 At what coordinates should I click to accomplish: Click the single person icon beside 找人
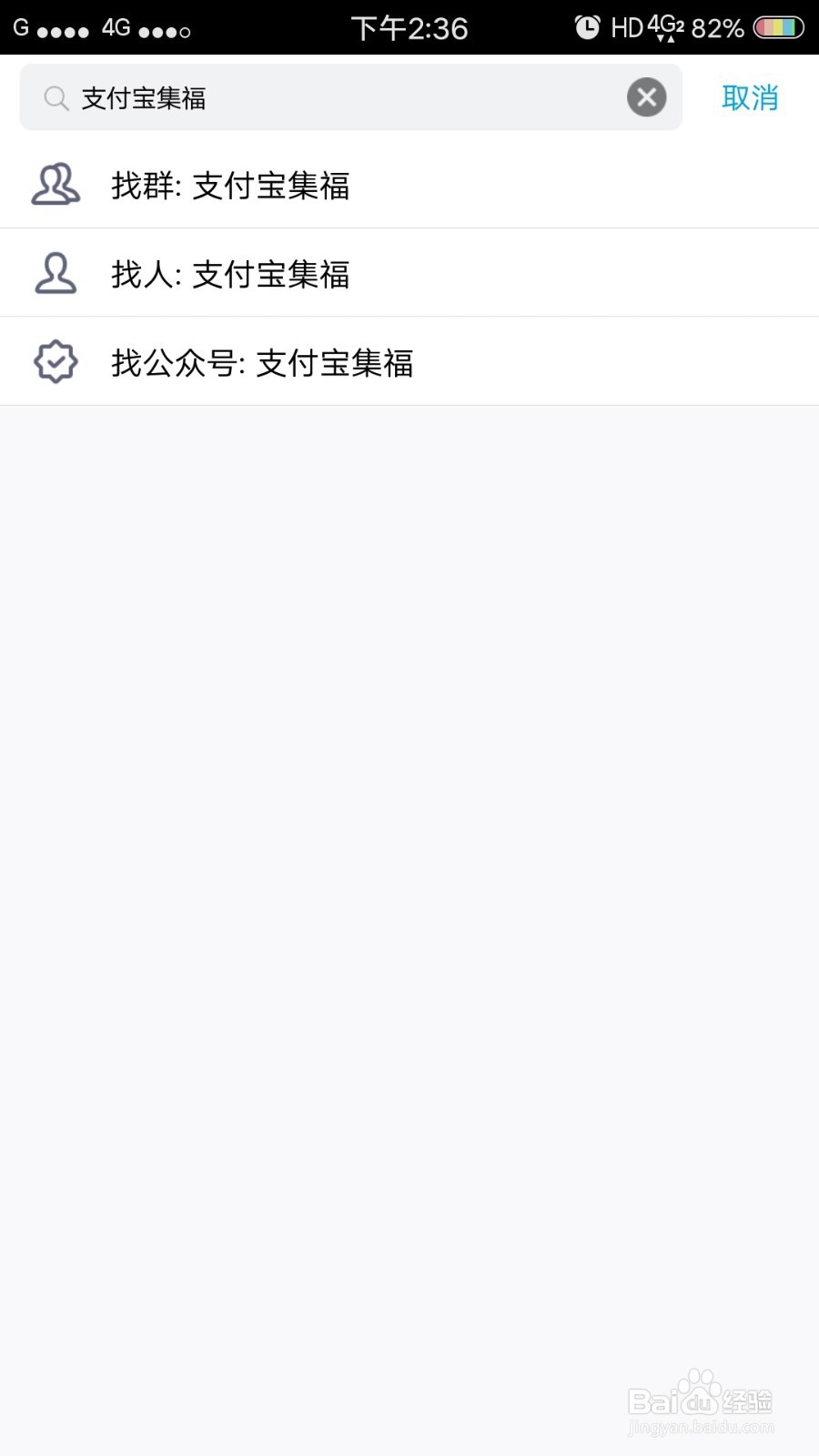click(x=56, y=273)
